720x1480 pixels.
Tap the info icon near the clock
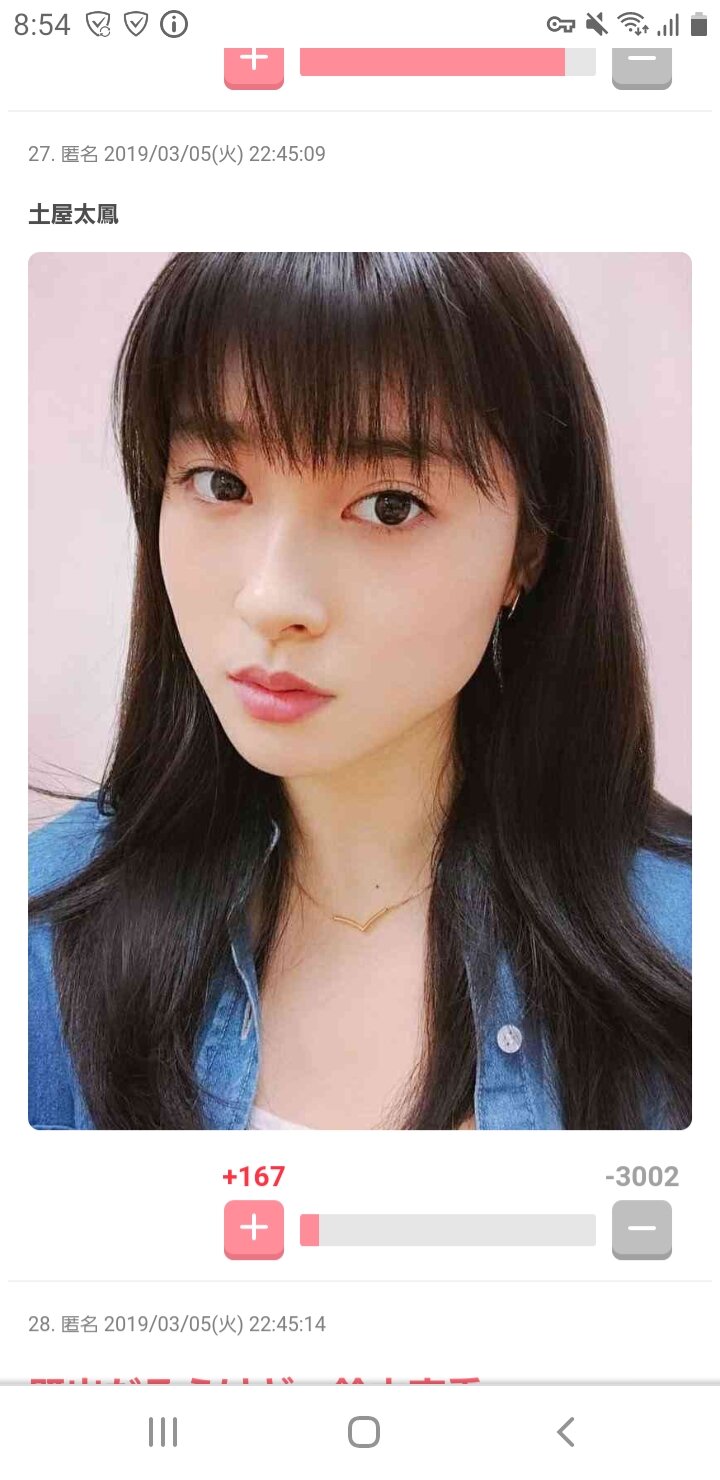[x=173, y=22]
